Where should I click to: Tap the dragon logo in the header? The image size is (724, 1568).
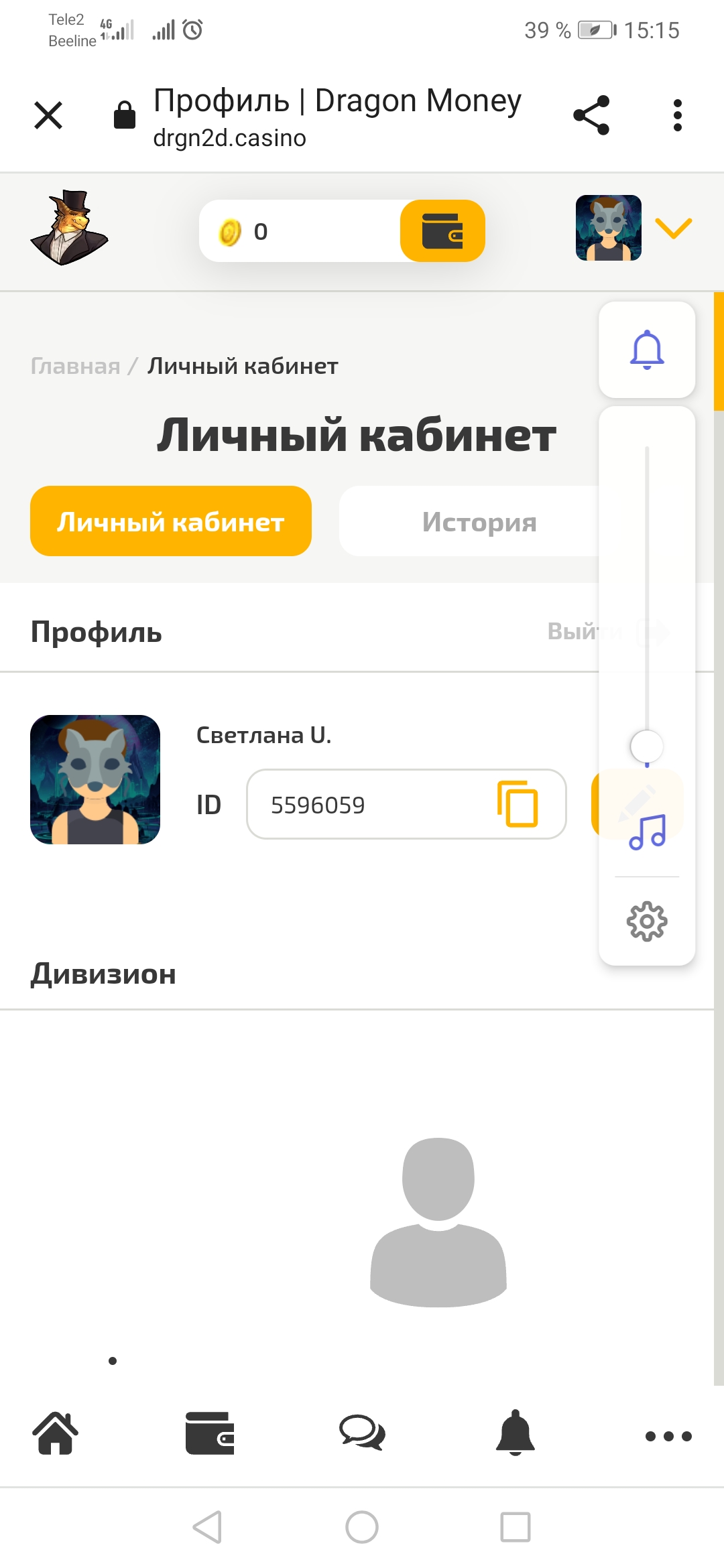[x=69, y=228]
